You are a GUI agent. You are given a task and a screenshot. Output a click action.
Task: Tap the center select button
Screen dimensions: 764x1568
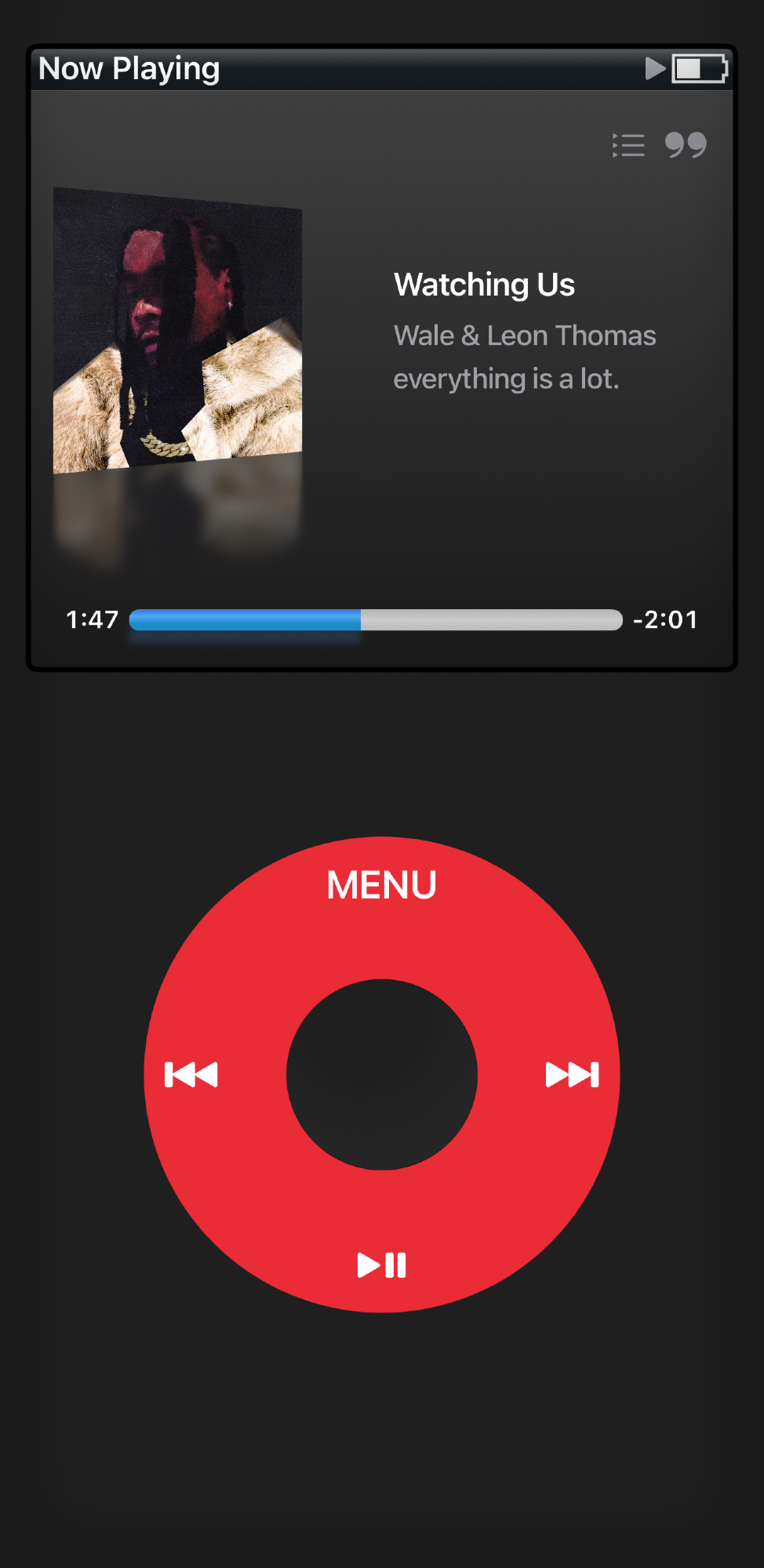pos(382,1074)
